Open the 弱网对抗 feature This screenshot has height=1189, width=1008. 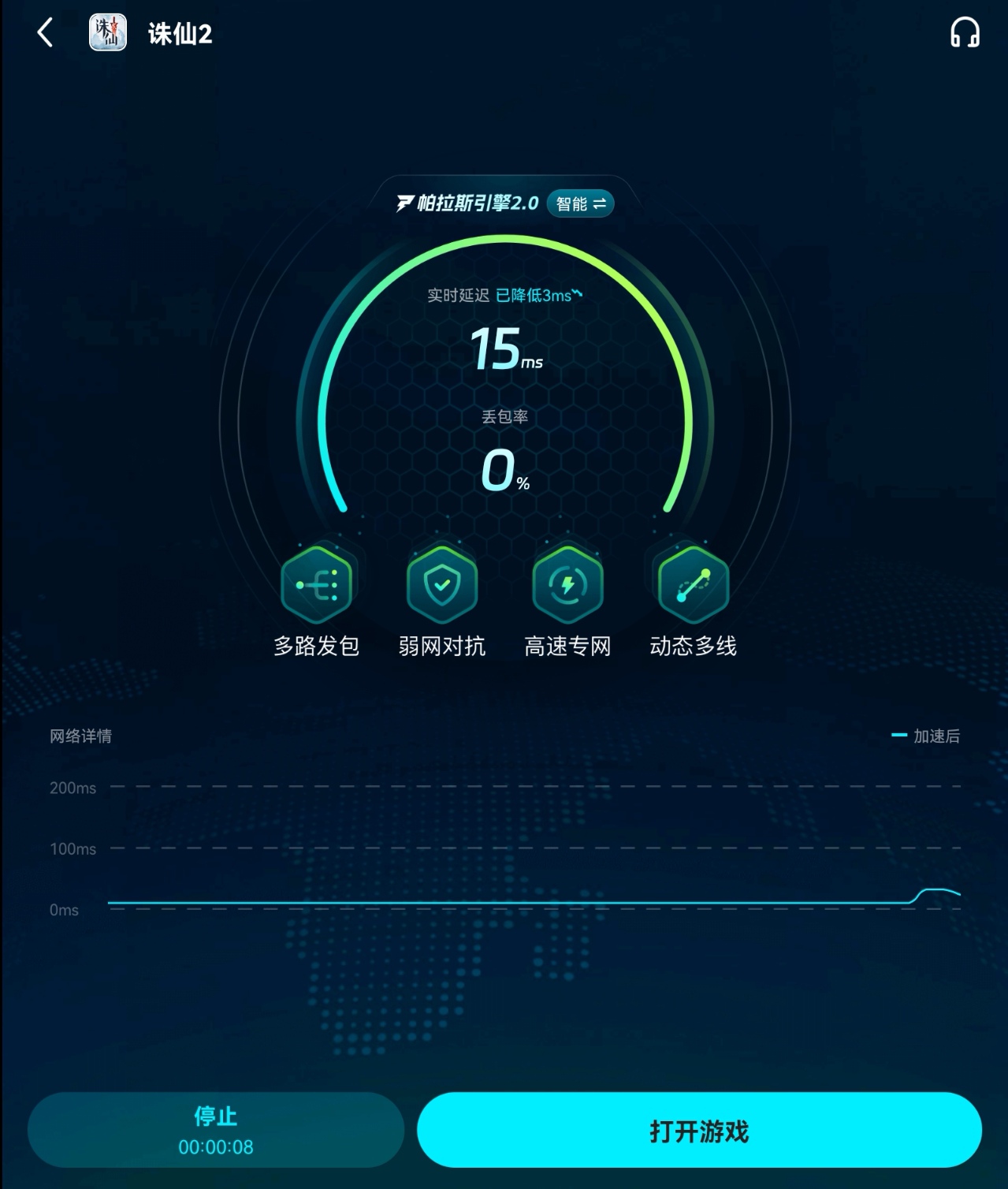[x=441, y=586]
